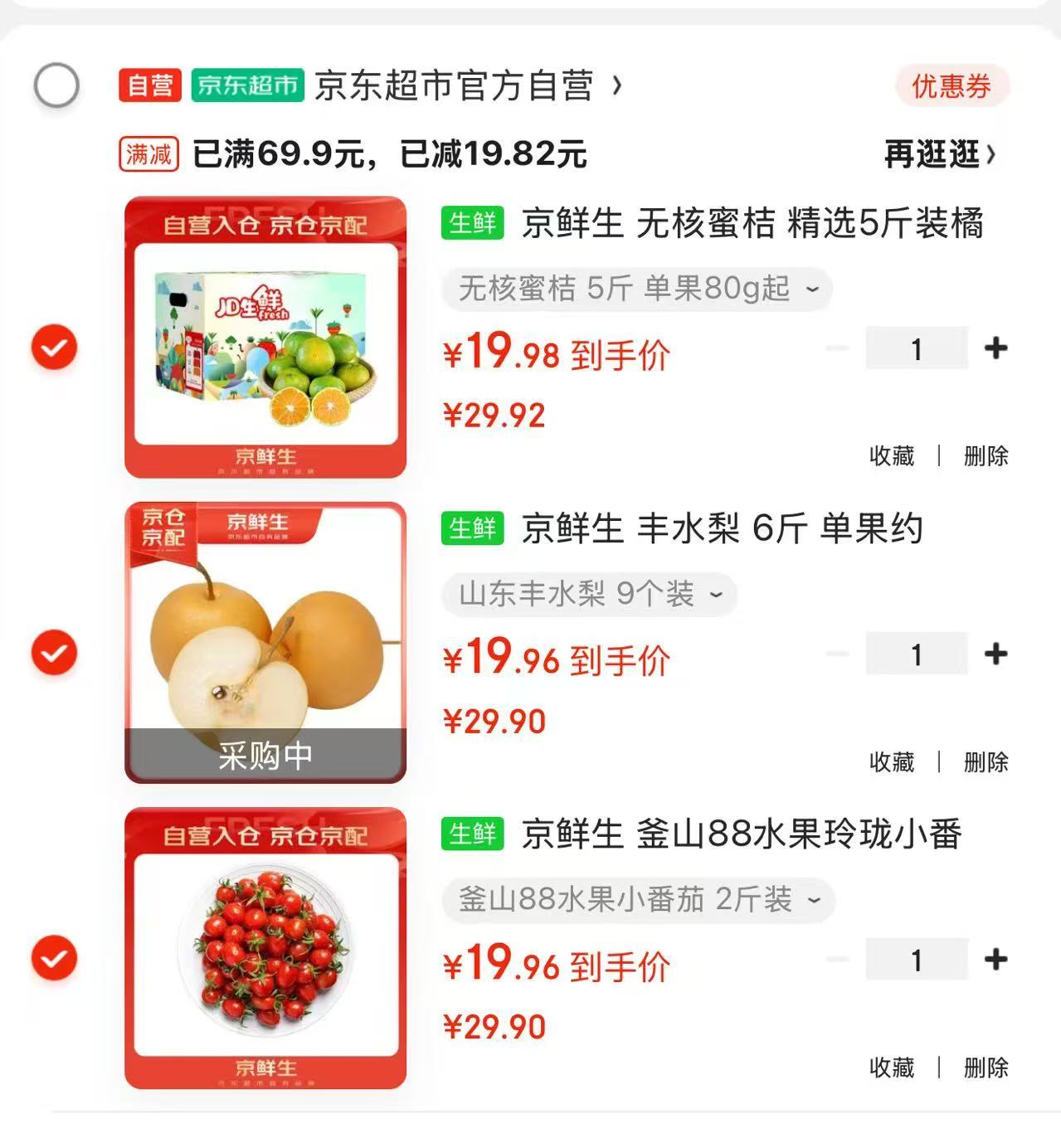
Task: Click the 自营 badge on the store row
Action: click(x=150, y=86)
